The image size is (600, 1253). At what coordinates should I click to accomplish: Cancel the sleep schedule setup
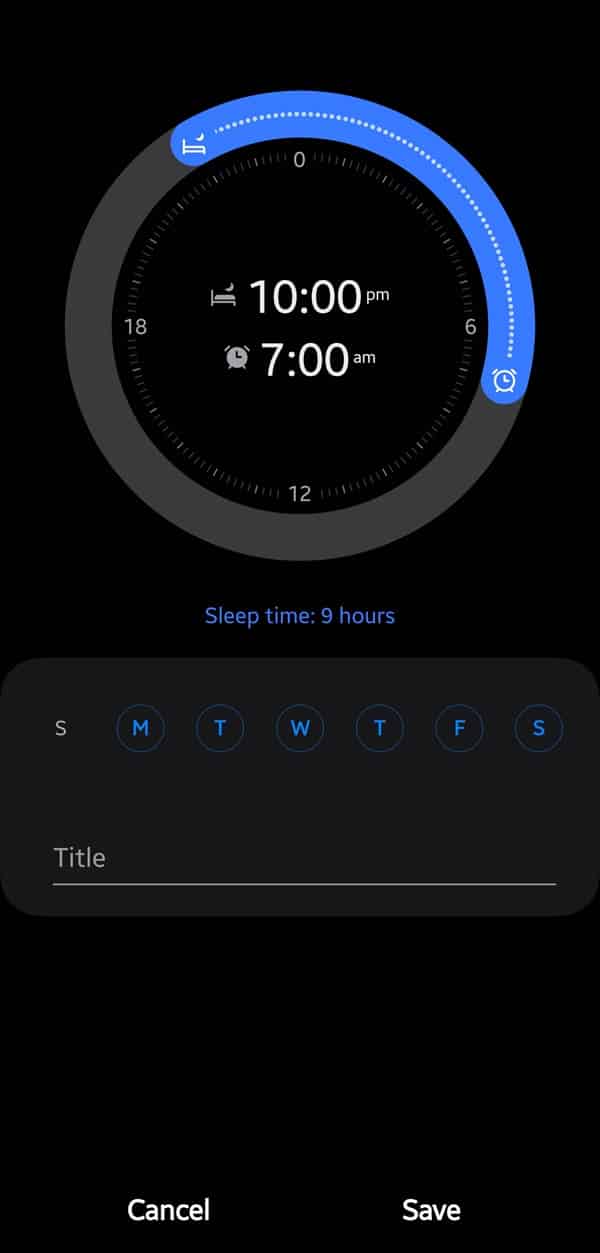[x=168, y=1209]
